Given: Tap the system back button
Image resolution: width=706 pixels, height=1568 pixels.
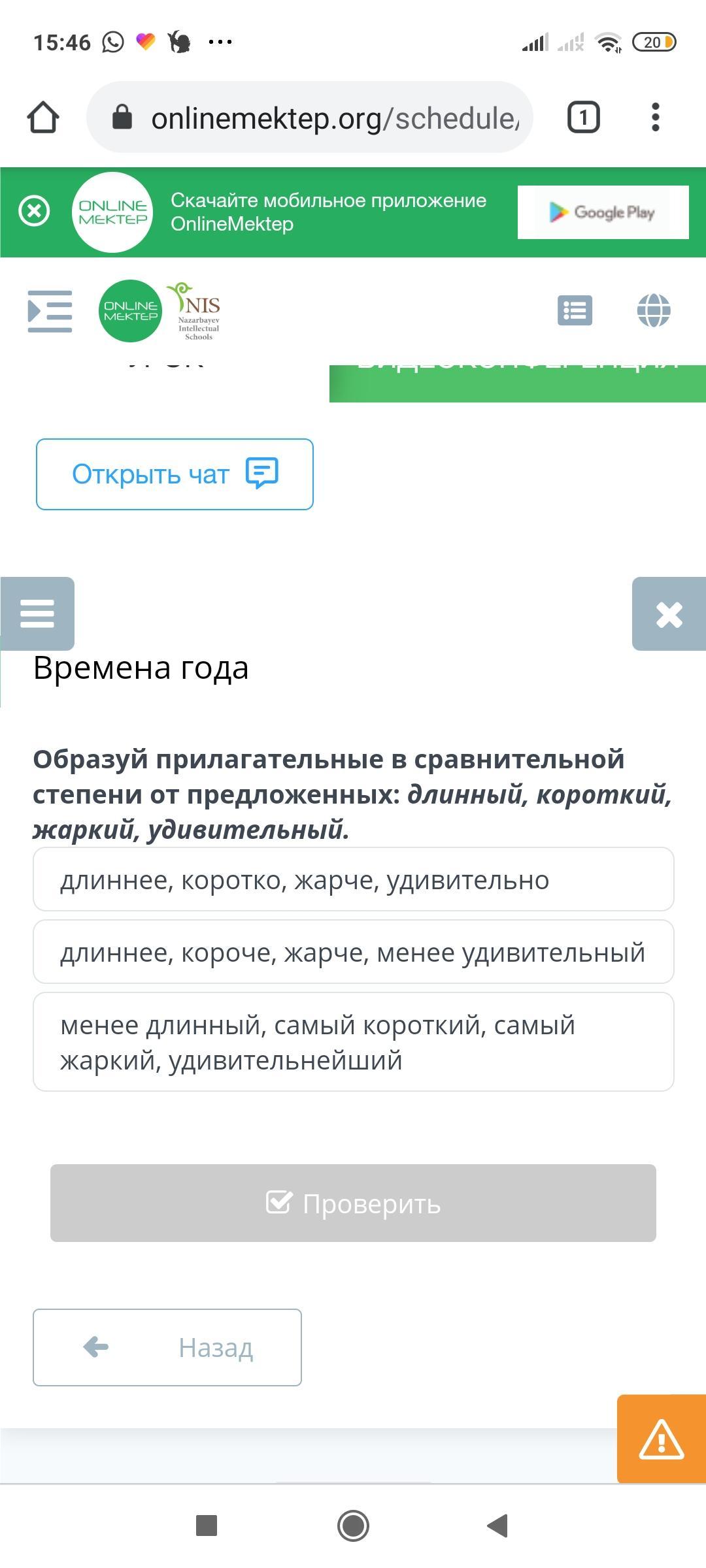Looking at the screenshot, I should pyautogui.click(x=497, y=1526).
